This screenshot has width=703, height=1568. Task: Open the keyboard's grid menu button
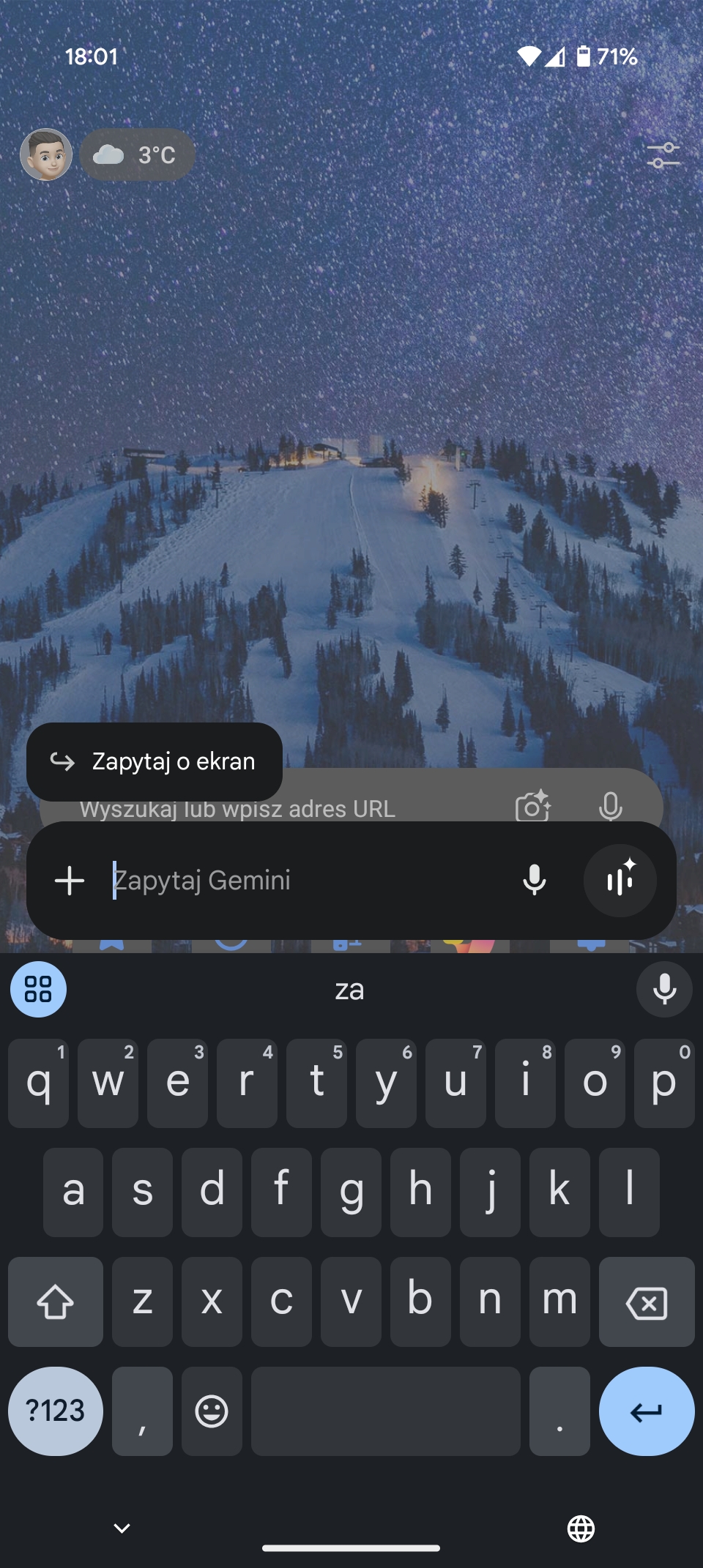[38, 990]
